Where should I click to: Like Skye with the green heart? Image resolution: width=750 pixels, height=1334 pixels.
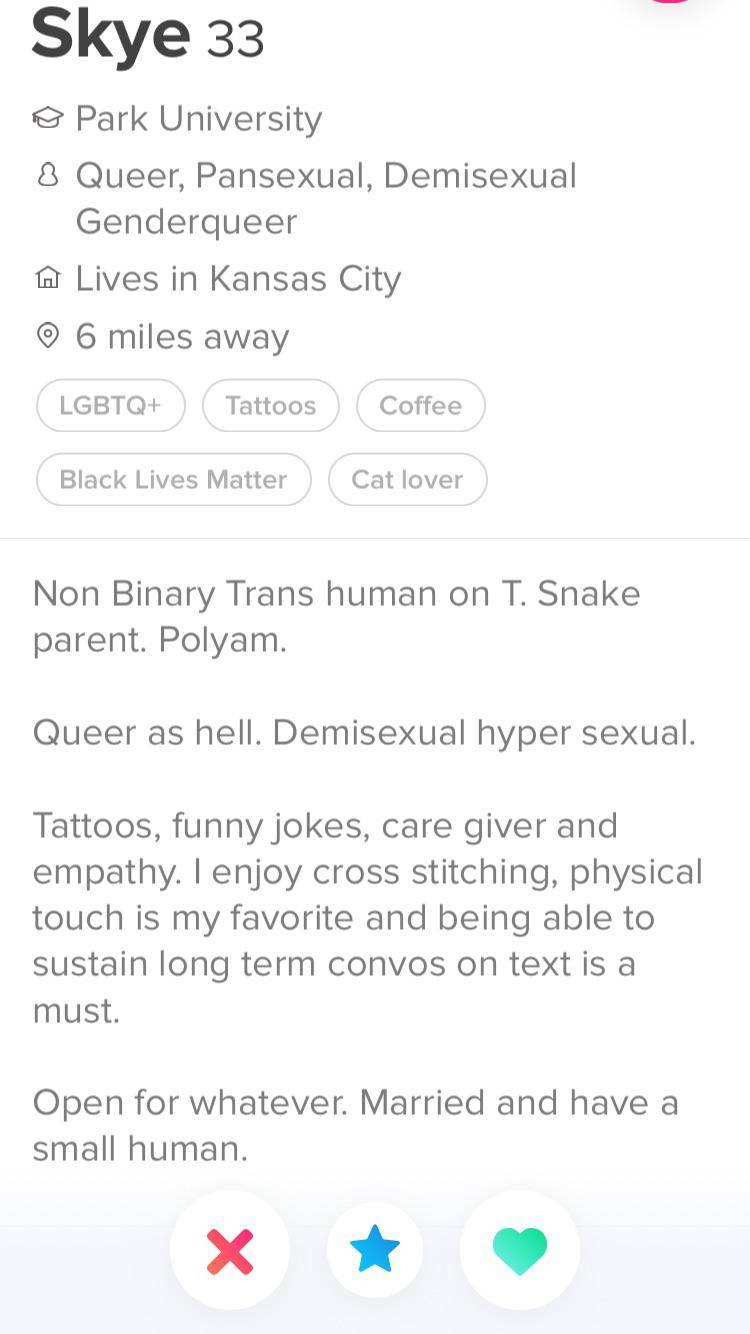click(520, 1250)
